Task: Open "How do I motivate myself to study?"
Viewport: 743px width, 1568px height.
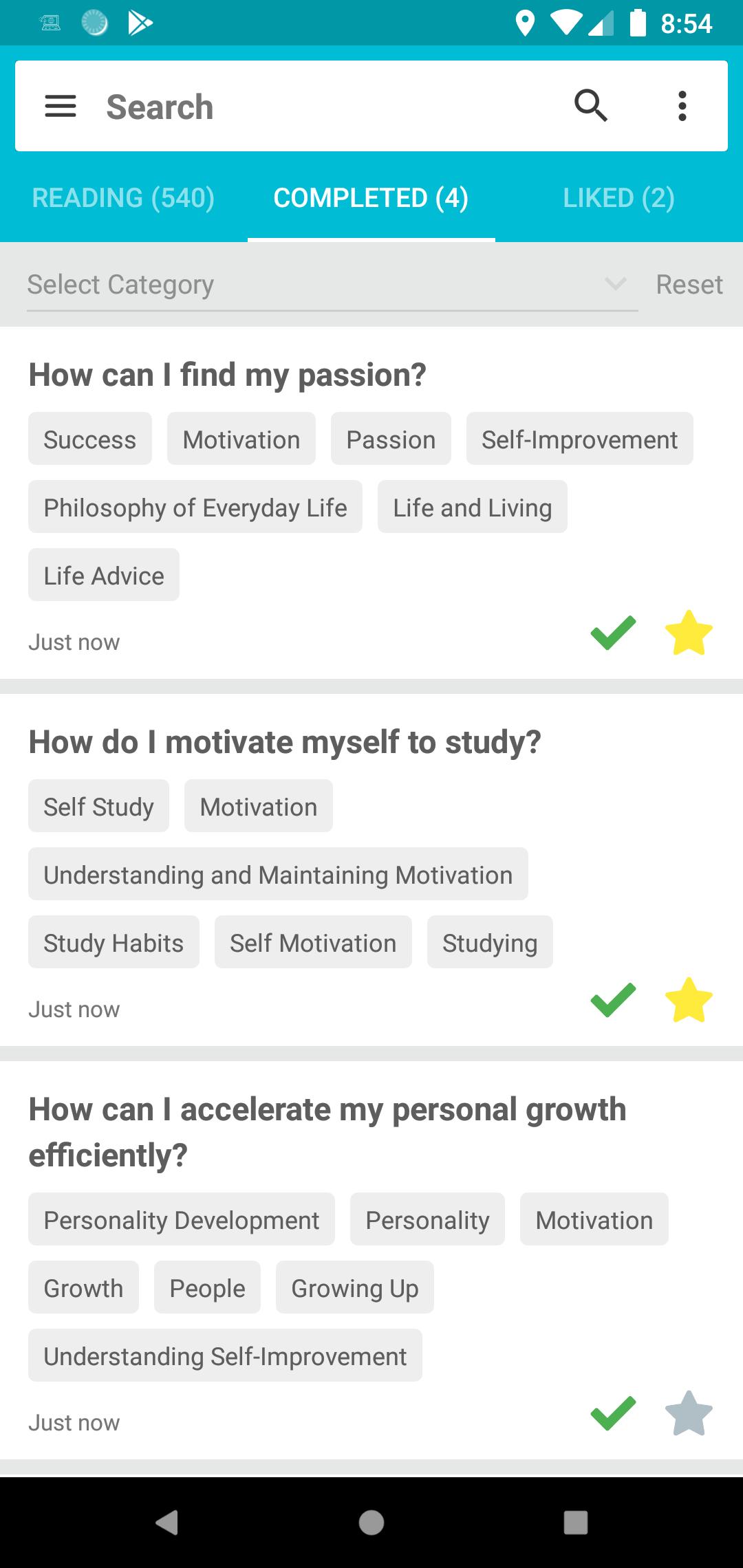Action: pos(285,742)
